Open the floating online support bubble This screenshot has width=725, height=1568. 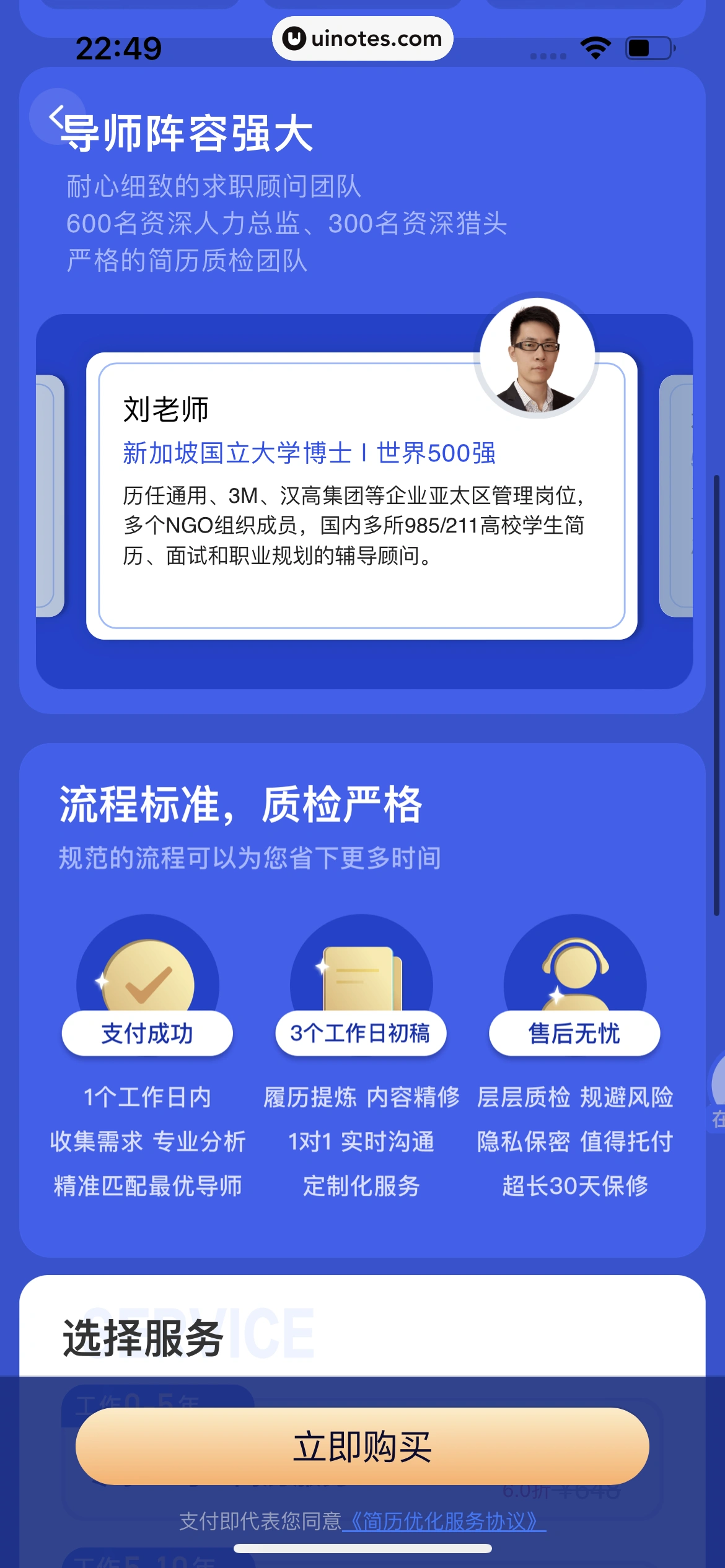click(717, 1094)
